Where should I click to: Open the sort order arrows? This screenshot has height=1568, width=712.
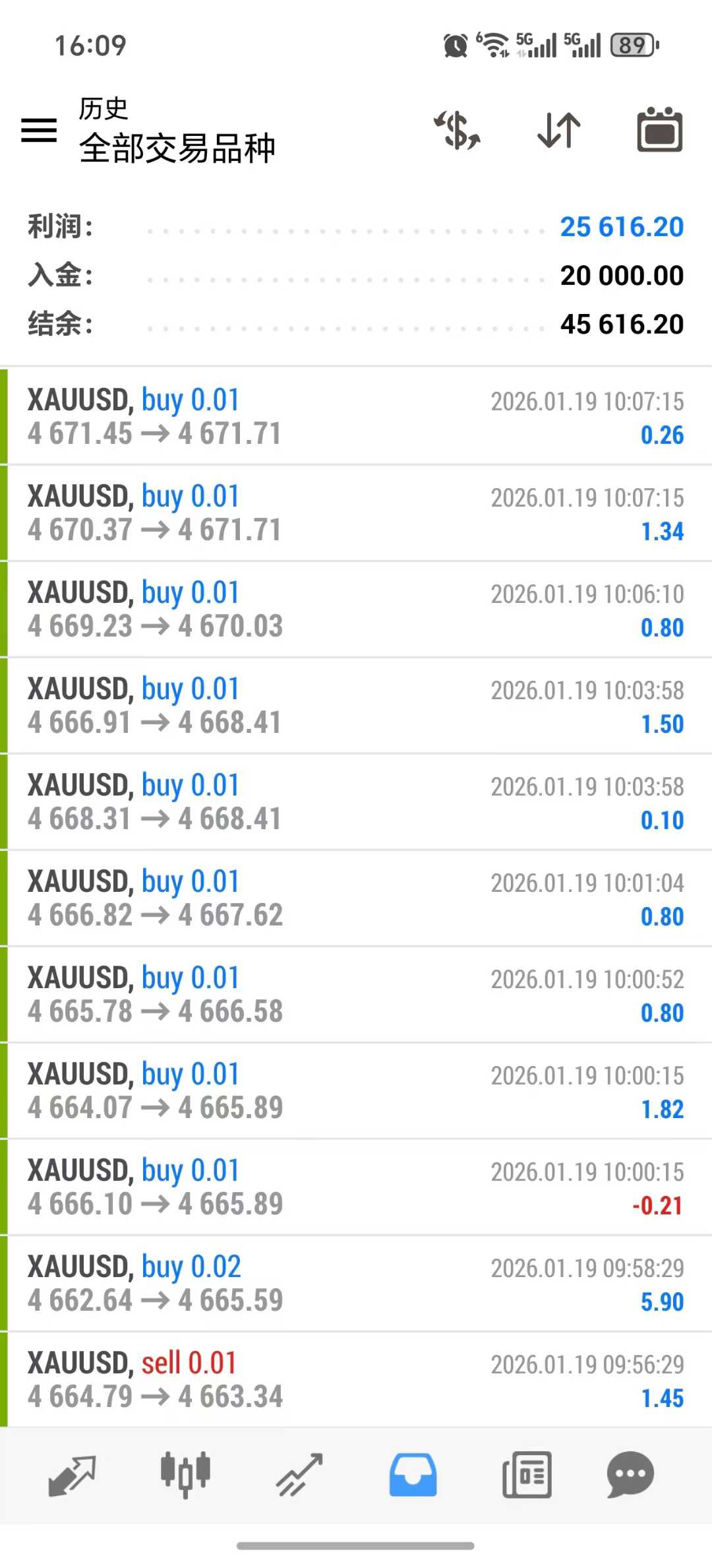click(559, 129)
